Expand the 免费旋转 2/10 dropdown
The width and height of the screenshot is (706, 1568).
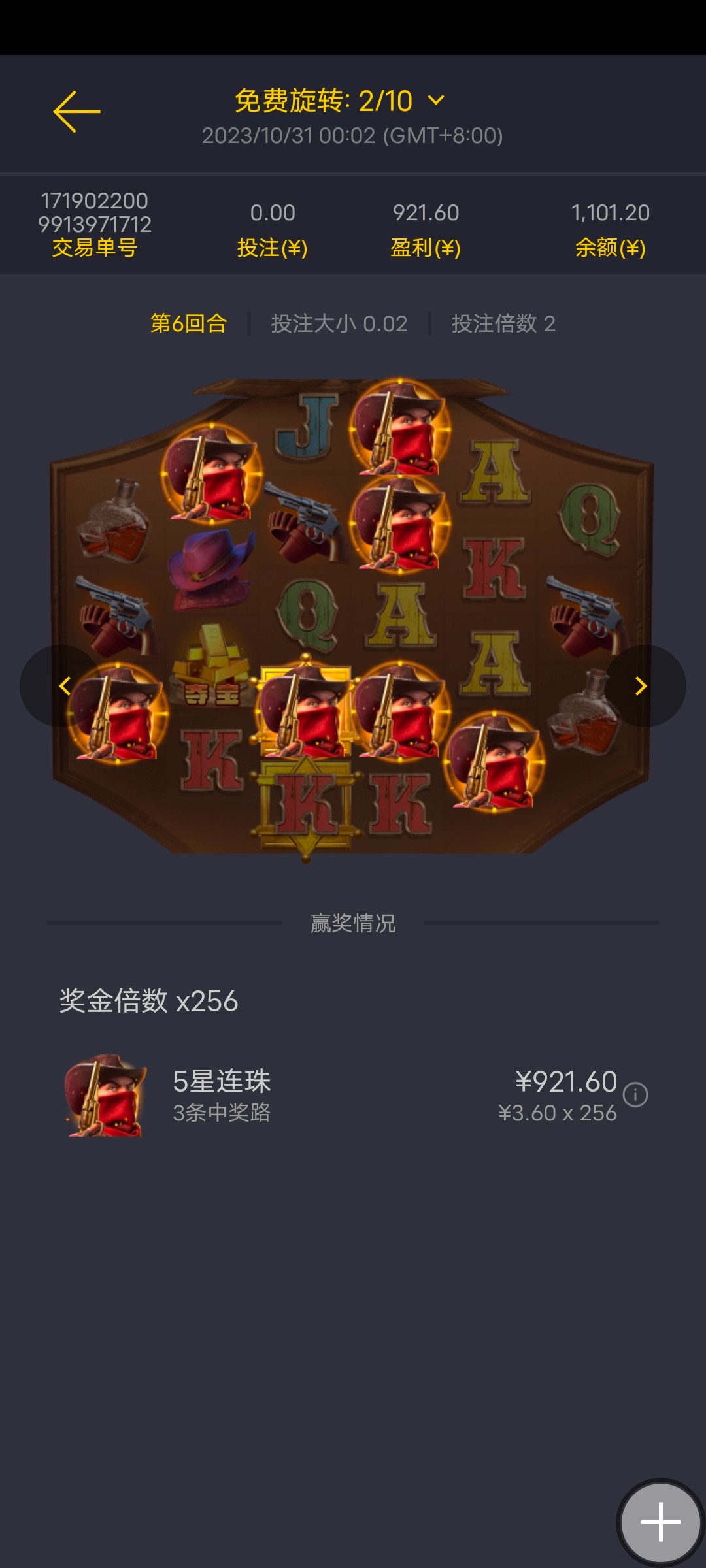coord(435,101)
